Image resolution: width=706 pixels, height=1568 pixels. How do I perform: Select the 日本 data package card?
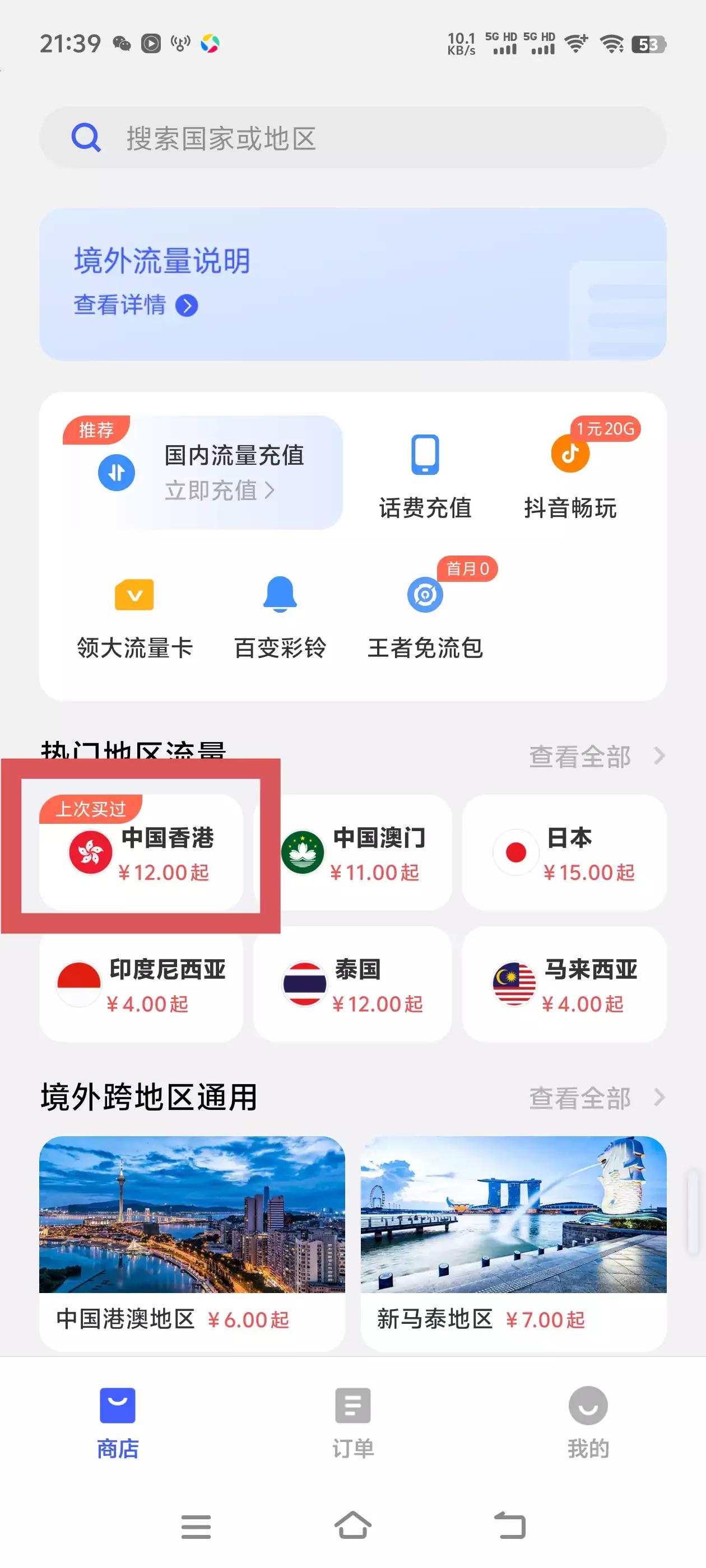[564, 853]
